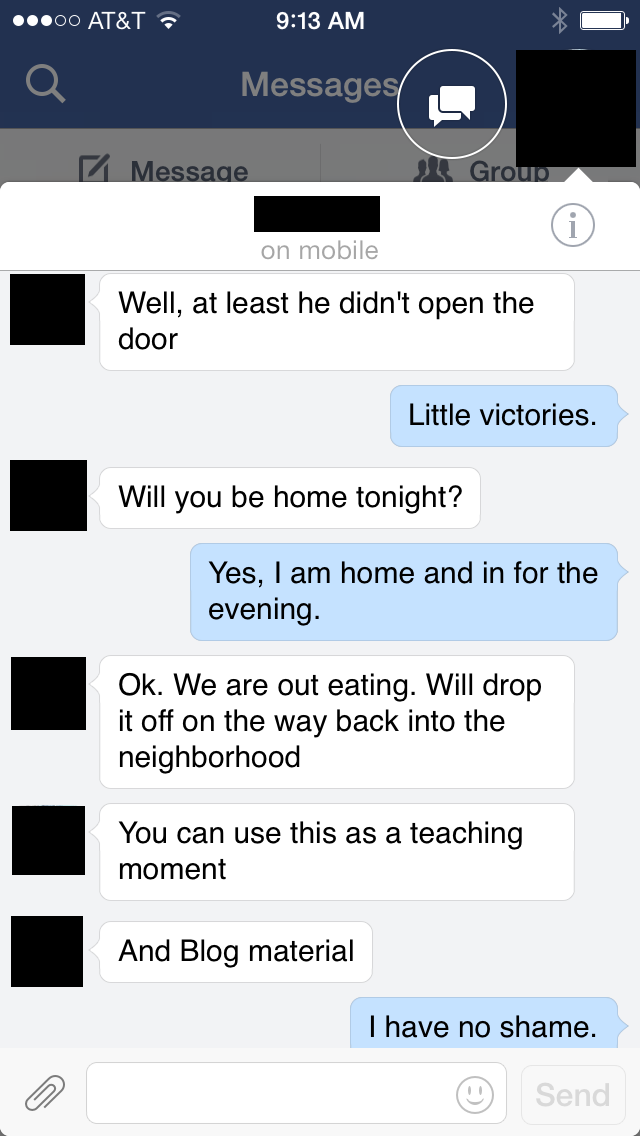Focus the message text field

coord(270,1093)
